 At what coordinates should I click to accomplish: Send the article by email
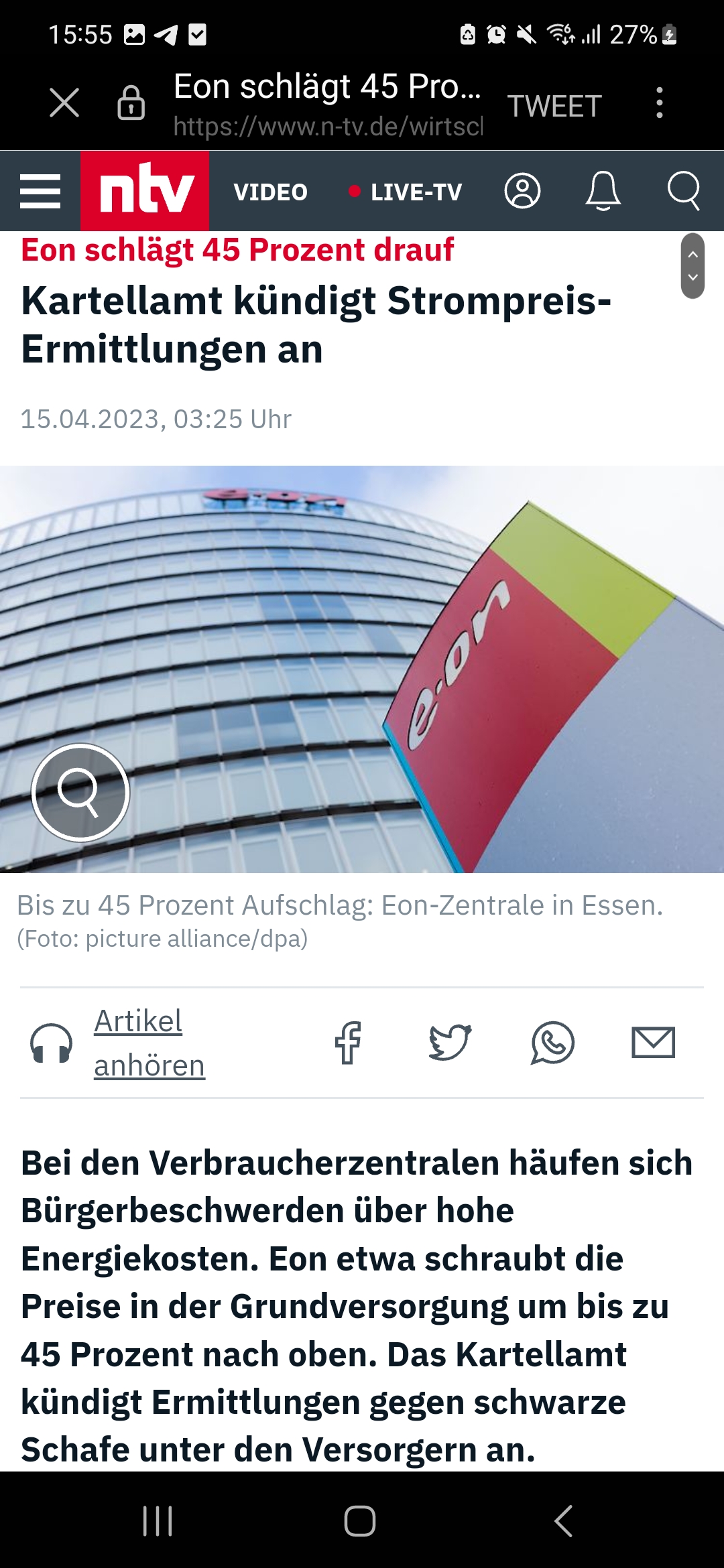[x=653, y=1043]
